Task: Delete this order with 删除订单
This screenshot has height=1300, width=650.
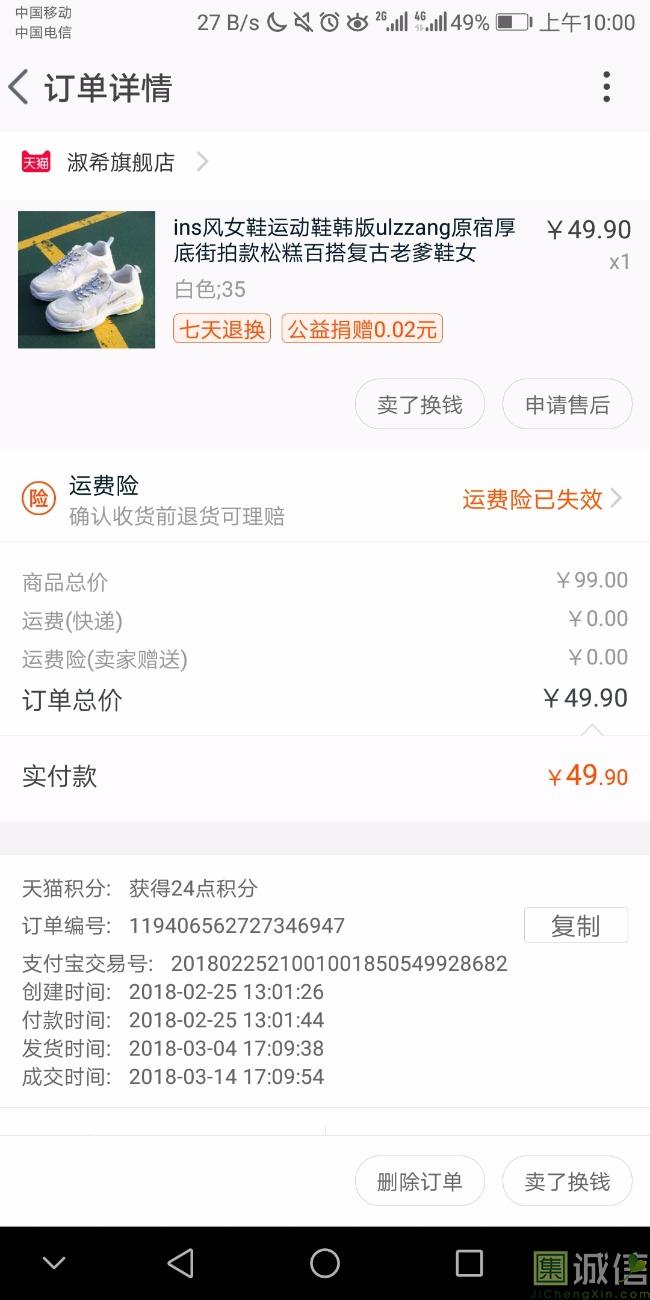Action: (420, 1182)
